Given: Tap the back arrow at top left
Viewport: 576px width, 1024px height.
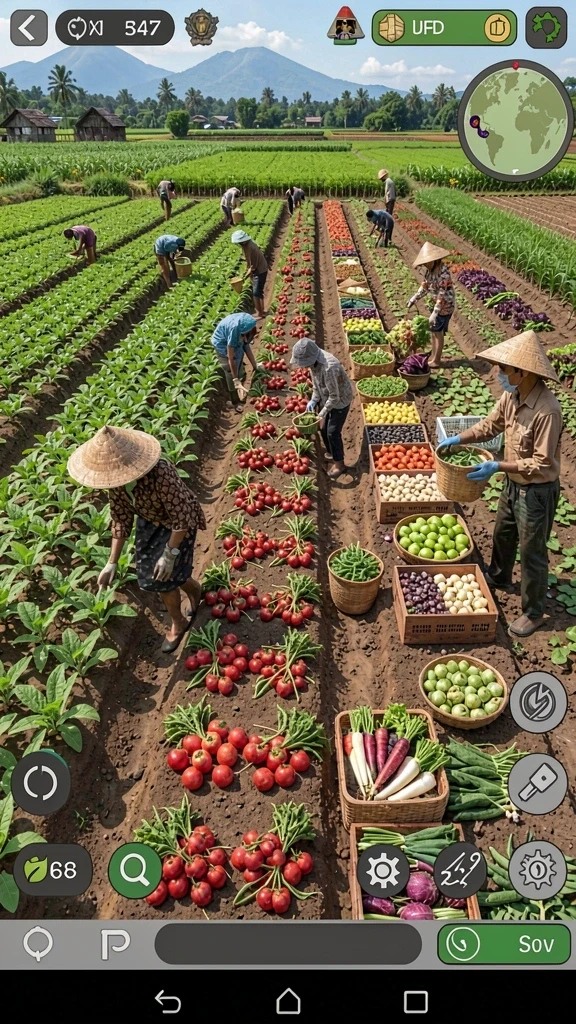Looking at the screenshot, I should (x=29, y=27).
